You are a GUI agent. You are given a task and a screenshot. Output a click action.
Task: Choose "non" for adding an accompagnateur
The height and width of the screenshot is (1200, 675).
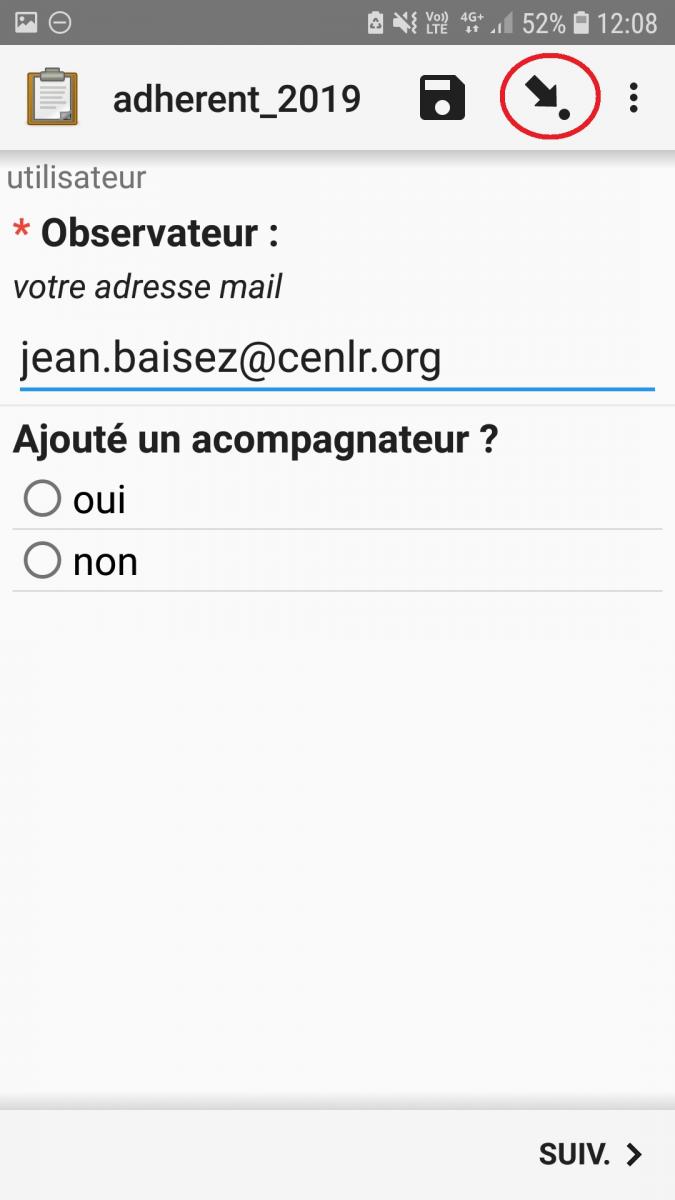click(x=337, y=561)
